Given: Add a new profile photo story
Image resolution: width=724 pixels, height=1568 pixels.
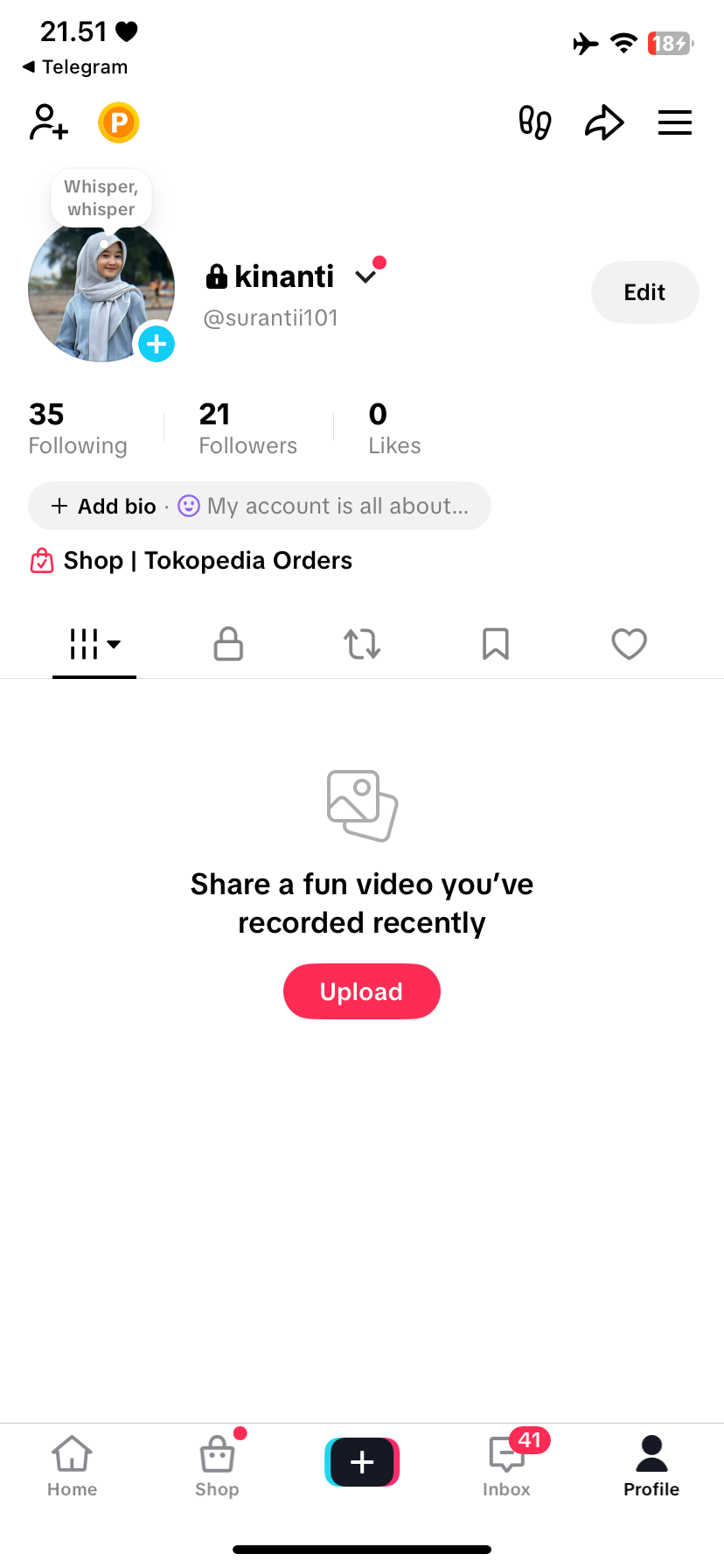Looking at the screenshot, I should [157, 344].
